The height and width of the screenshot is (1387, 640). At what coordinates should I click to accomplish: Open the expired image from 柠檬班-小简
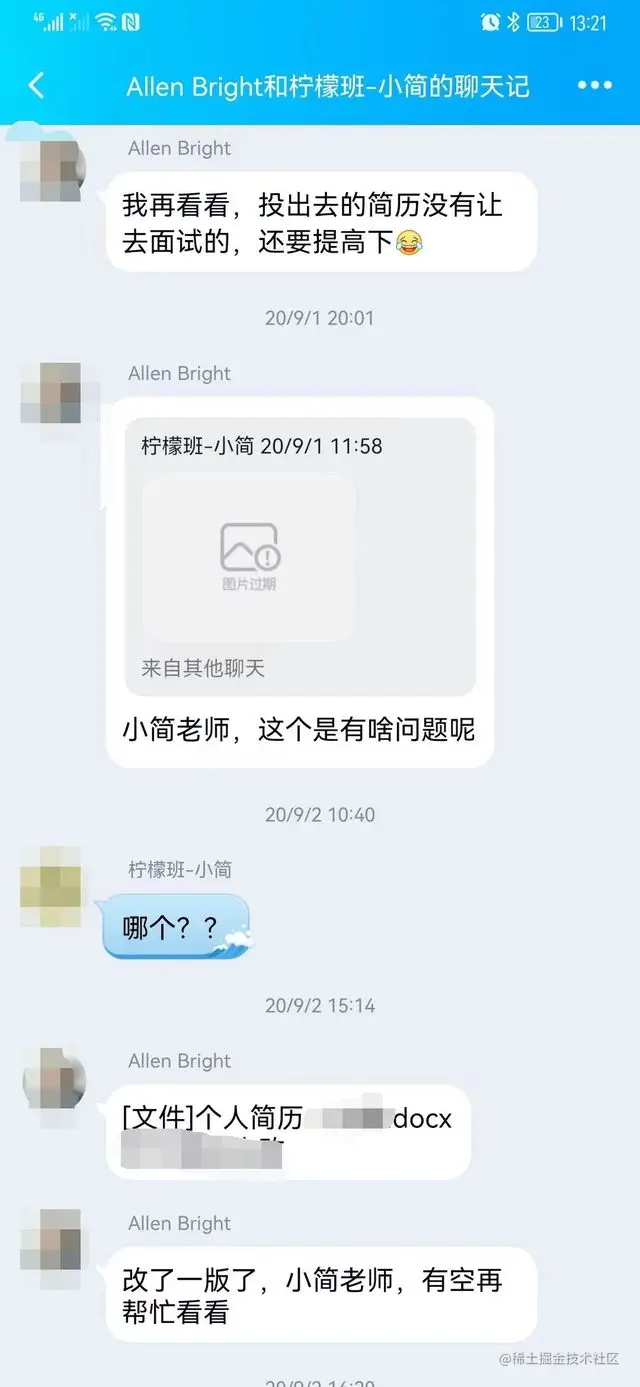(249, 557)
